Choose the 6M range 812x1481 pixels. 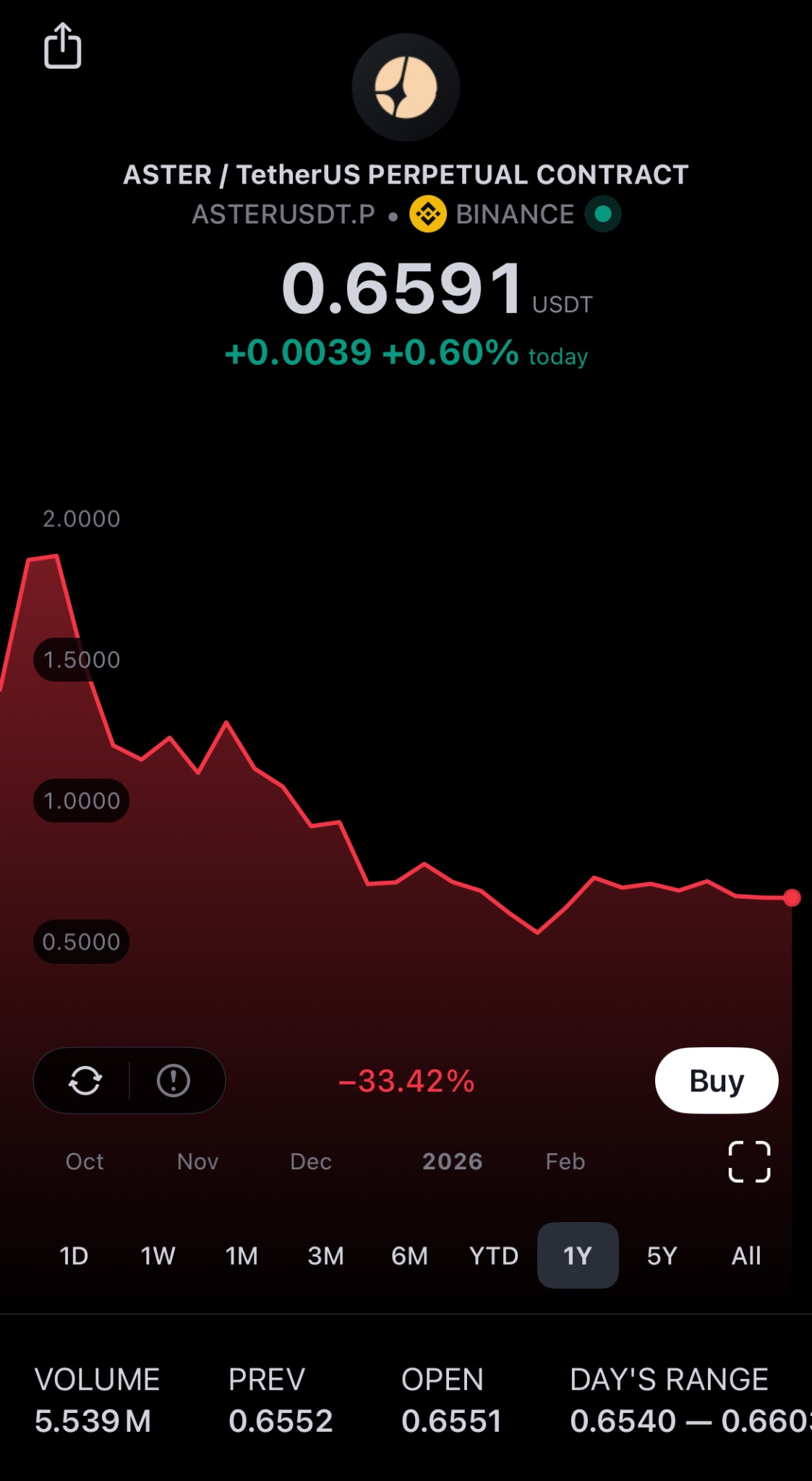click(409, 1256)
